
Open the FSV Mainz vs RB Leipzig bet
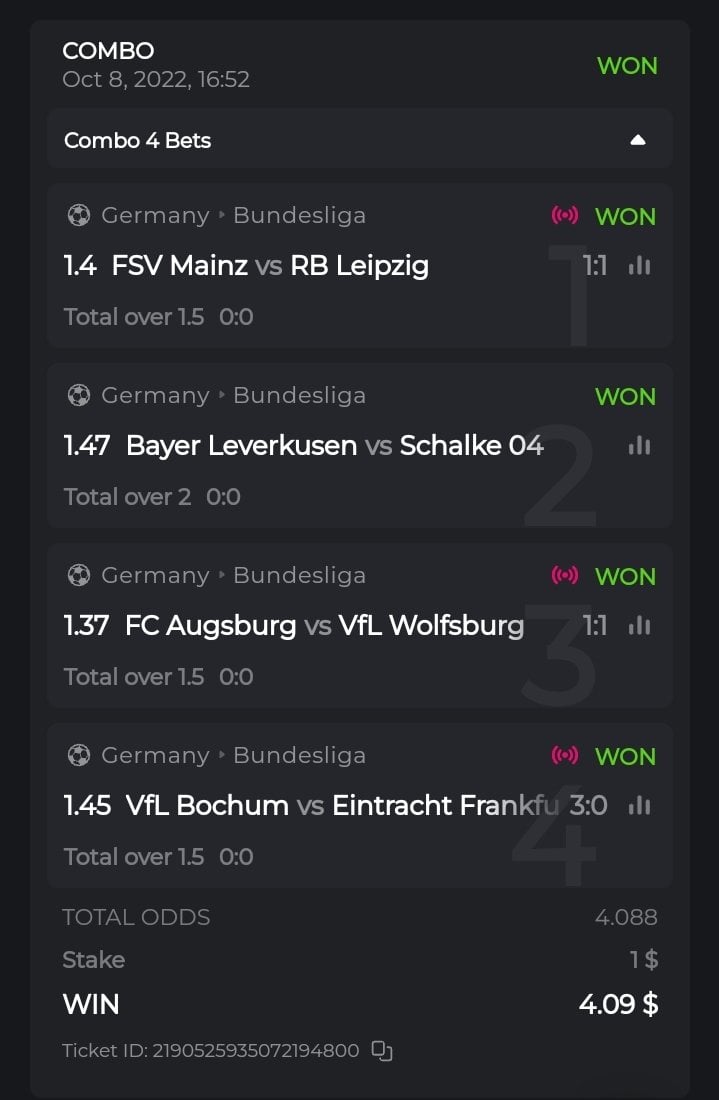270,266
